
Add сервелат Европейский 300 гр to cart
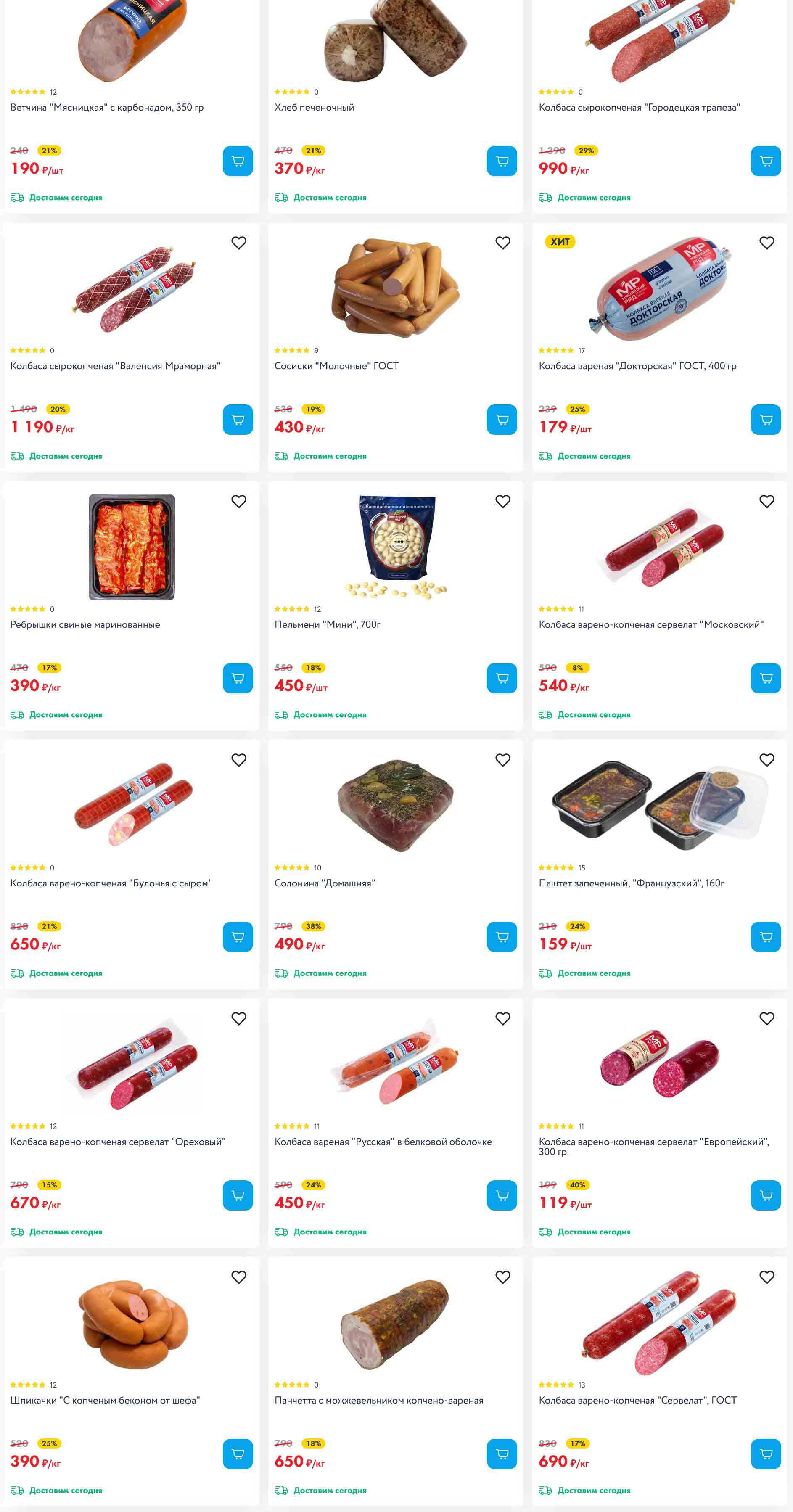(765, 1195)
